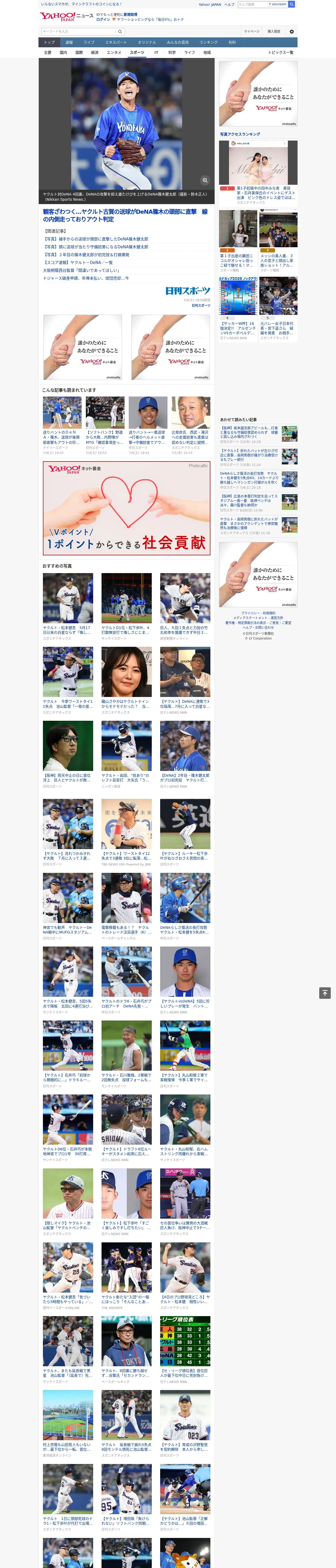Open the article headline about DeNA篠木

pos(125,216)
